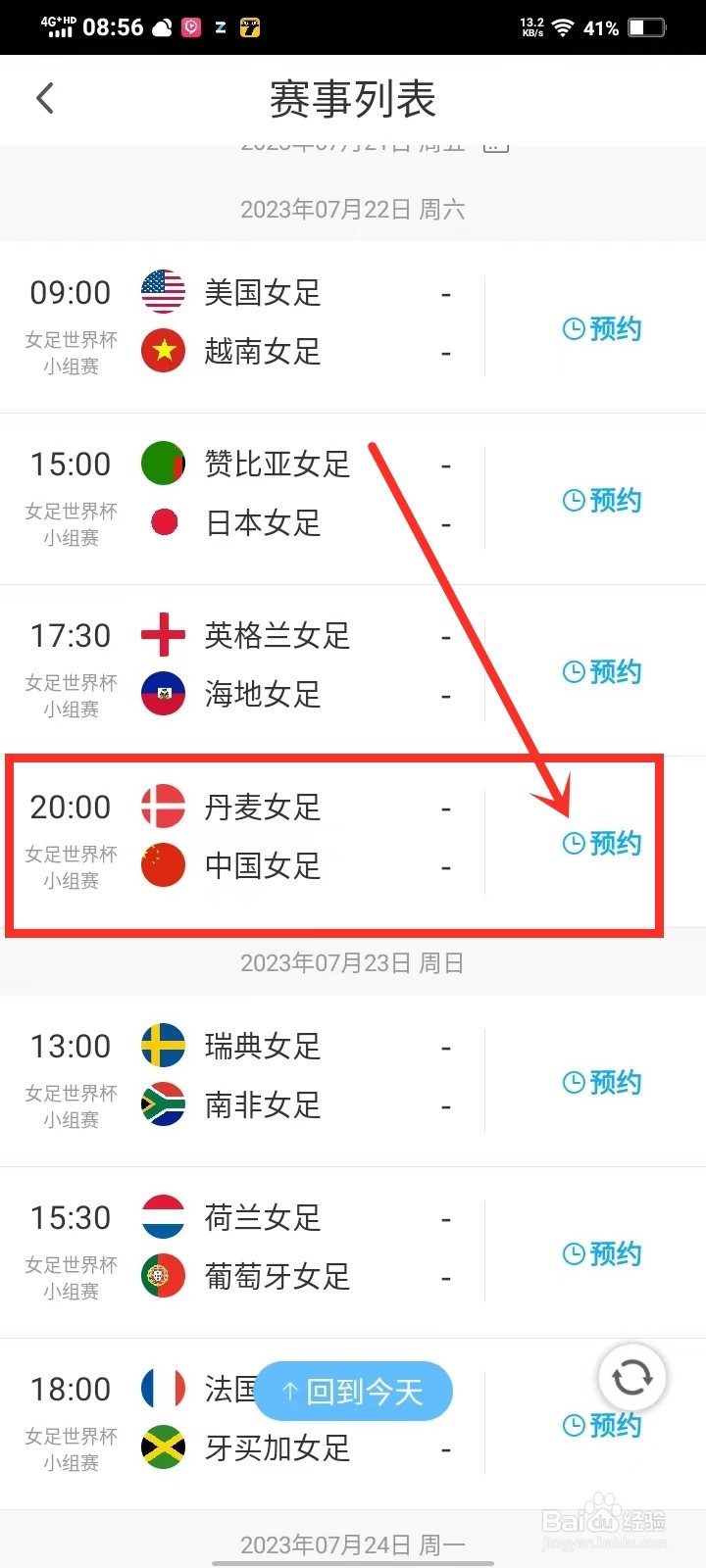Reserve the 09:00 USA vs Vietnam match
Screen dimensions: 706x1568
pos(602,329)
